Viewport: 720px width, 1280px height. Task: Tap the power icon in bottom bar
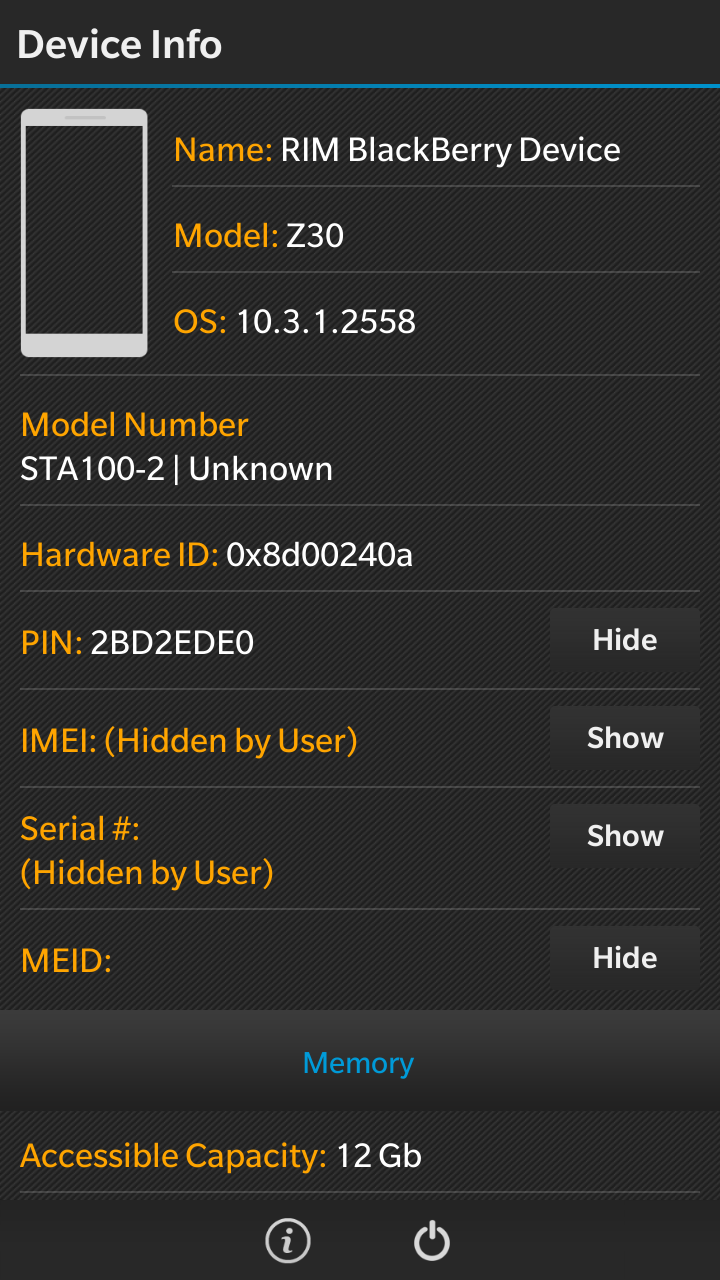coord(432,1241)
